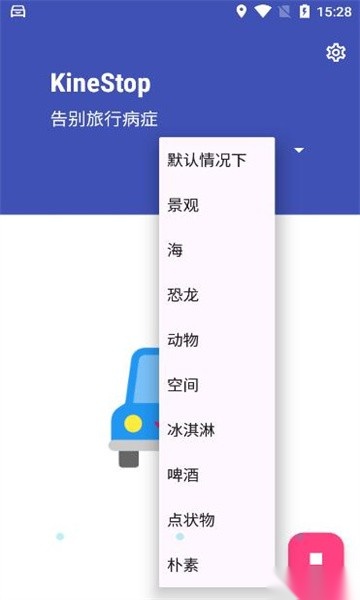Choose the 景观 theme
The height and width of the screenshot is (600, 360).
pos(217,205)
